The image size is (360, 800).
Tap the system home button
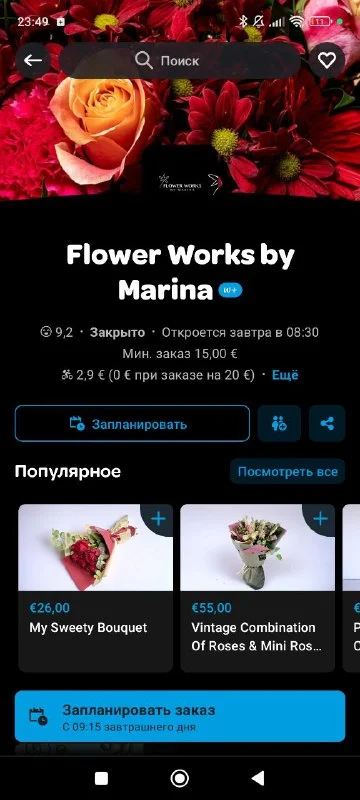coord(179,779)
